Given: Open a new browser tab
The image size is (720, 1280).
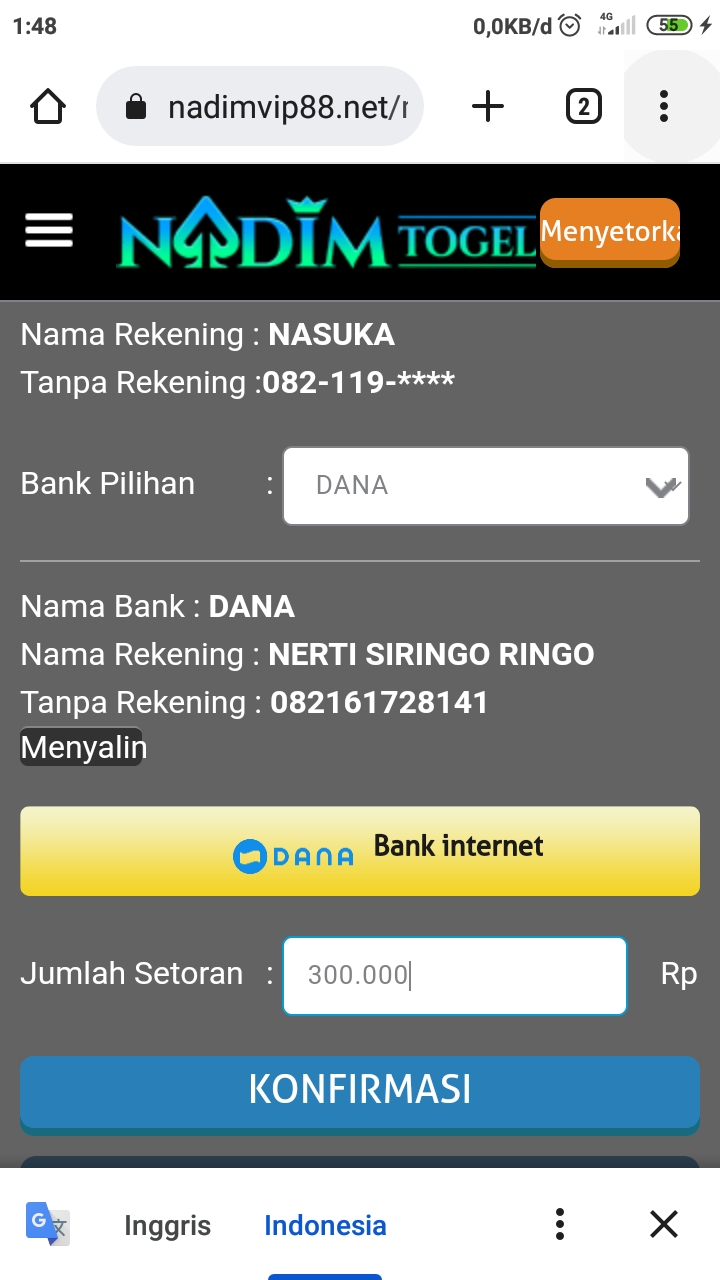Looking at the screenshot, I should [x=488, y=106].
